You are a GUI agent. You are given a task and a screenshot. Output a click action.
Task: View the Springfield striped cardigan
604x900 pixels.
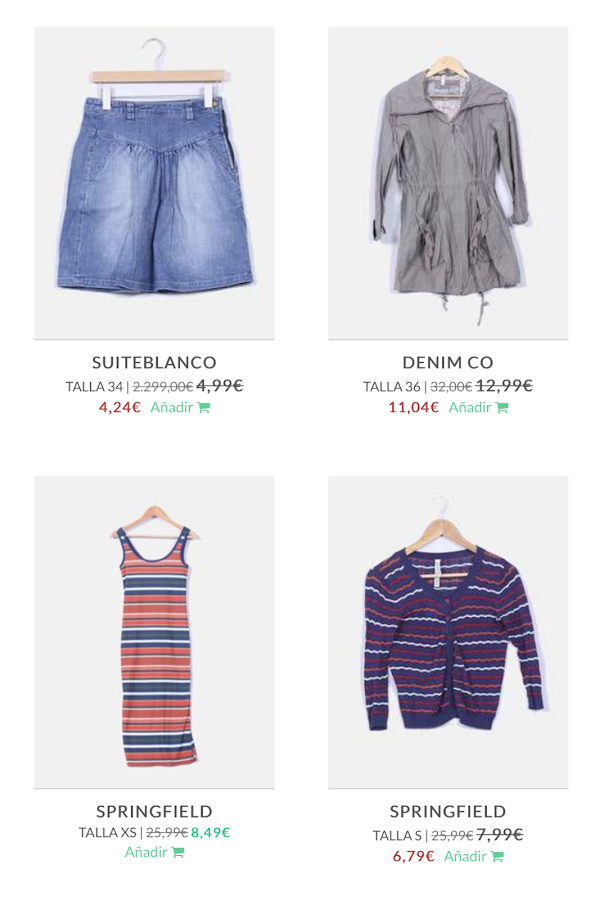click(448, 632)
